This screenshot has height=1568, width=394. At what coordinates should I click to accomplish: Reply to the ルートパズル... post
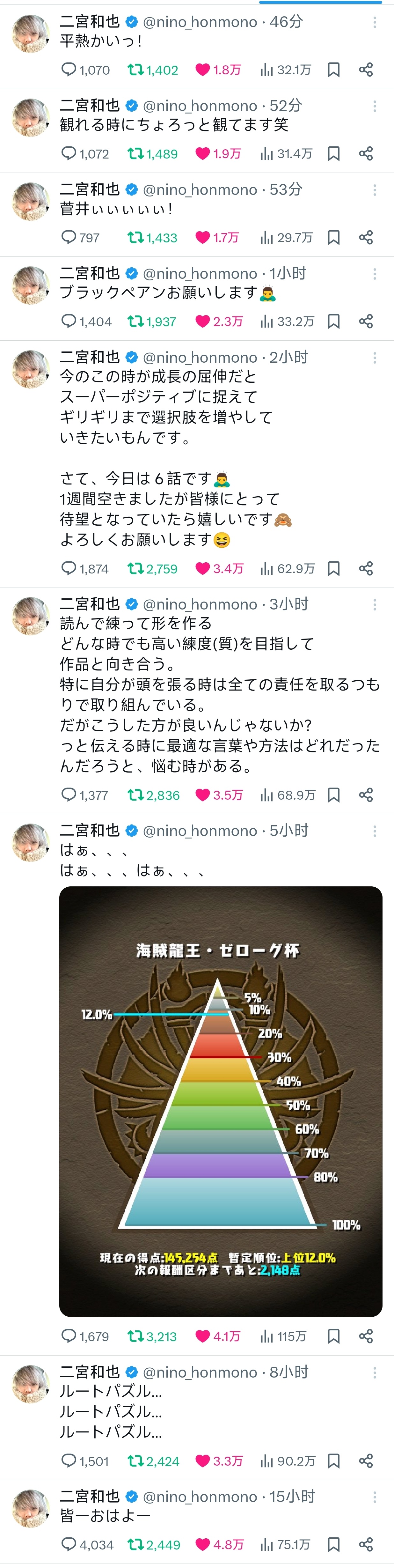pos(69,1460)
